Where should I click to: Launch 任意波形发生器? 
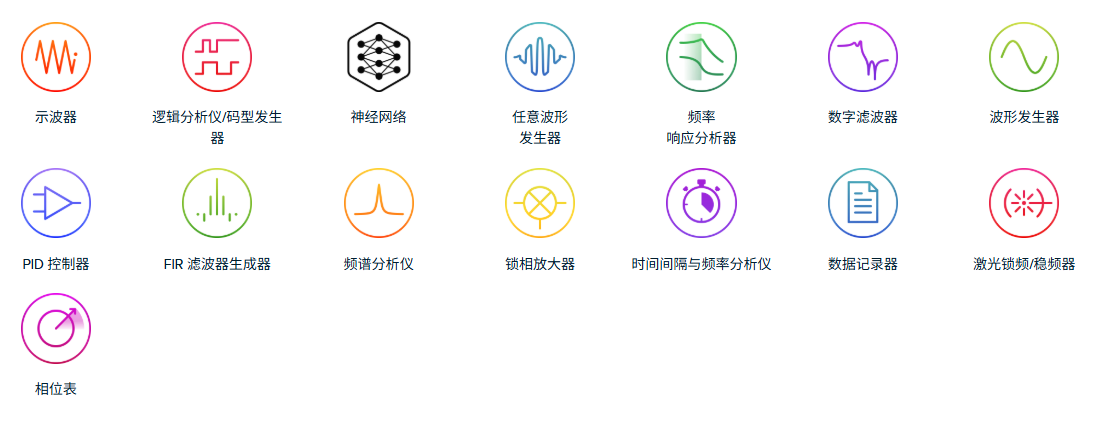(x=540, y=57)
